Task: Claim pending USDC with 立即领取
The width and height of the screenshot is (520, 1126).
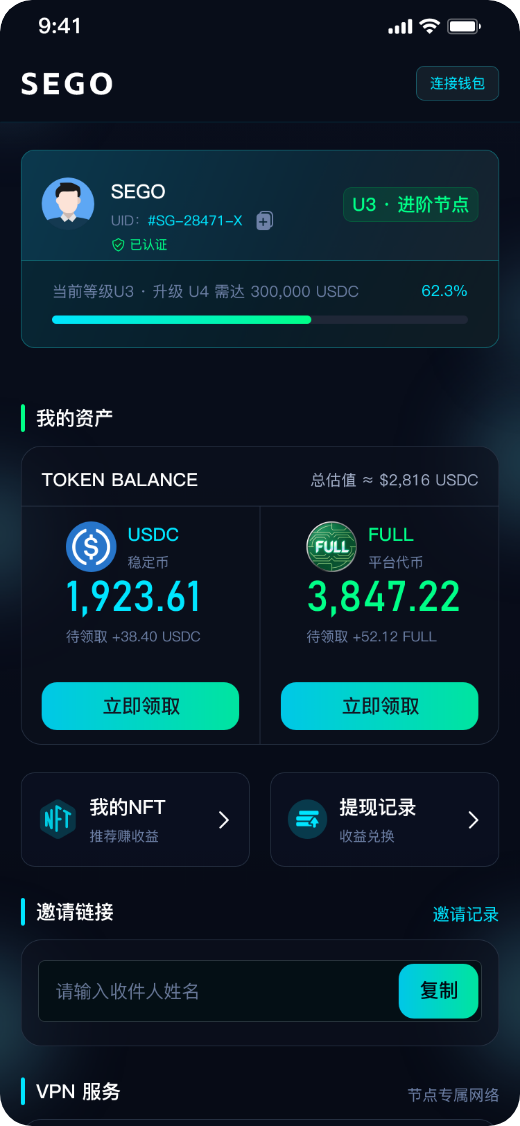Action: click(x=140, y=706)
